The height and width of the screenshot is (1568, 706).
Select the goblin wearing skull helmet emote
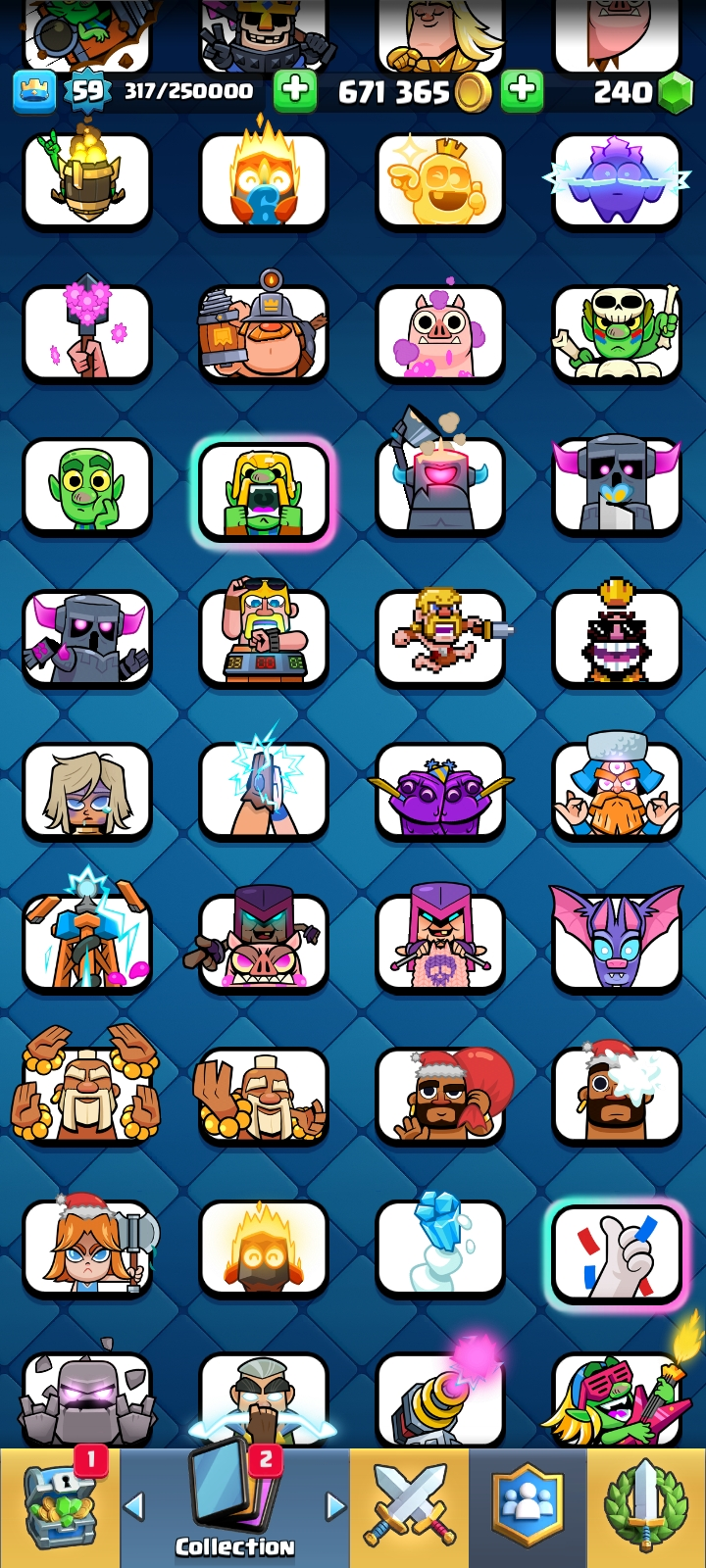point(617,333)
